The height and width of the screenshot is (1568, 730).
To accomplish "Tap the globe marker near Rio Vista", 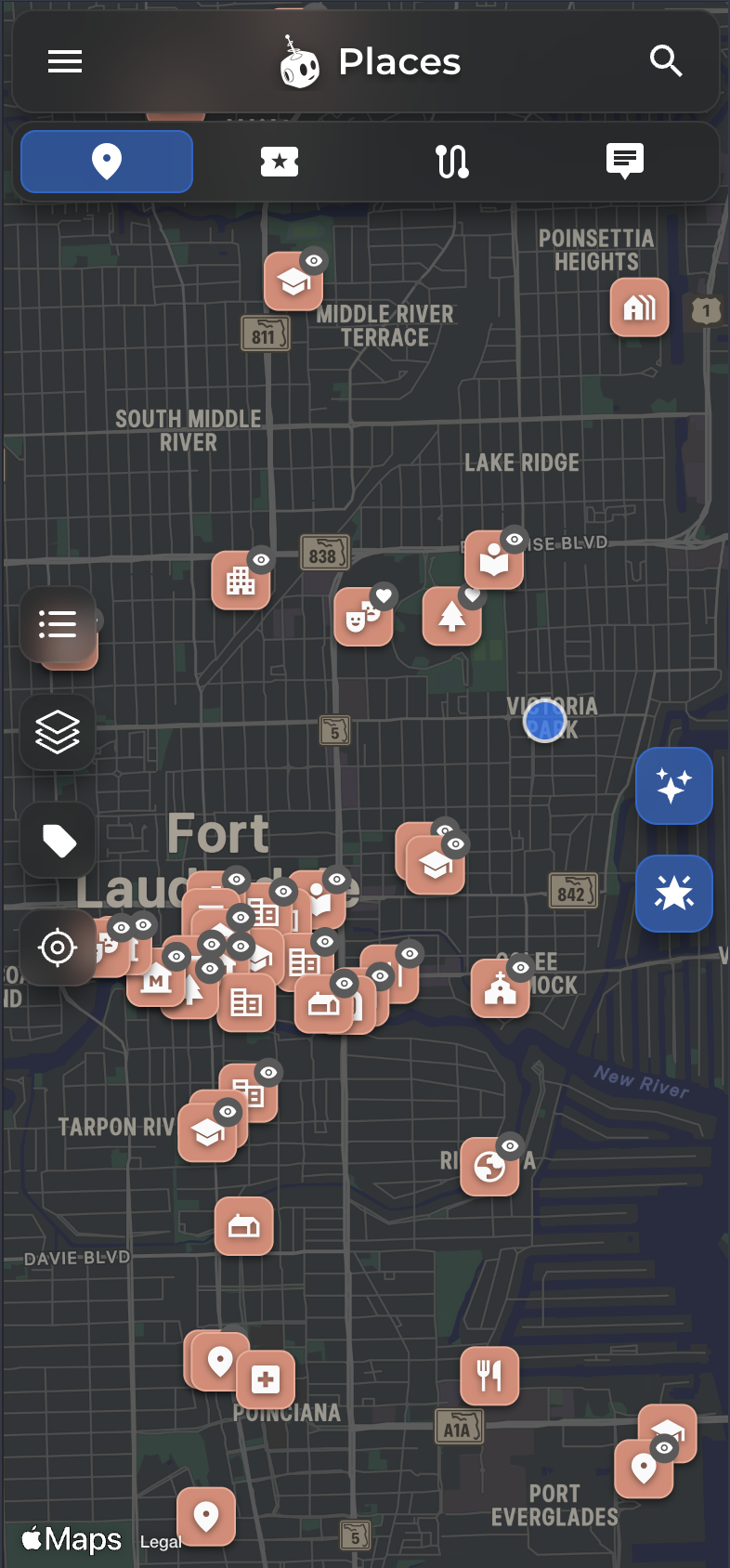I will 490,1169.
